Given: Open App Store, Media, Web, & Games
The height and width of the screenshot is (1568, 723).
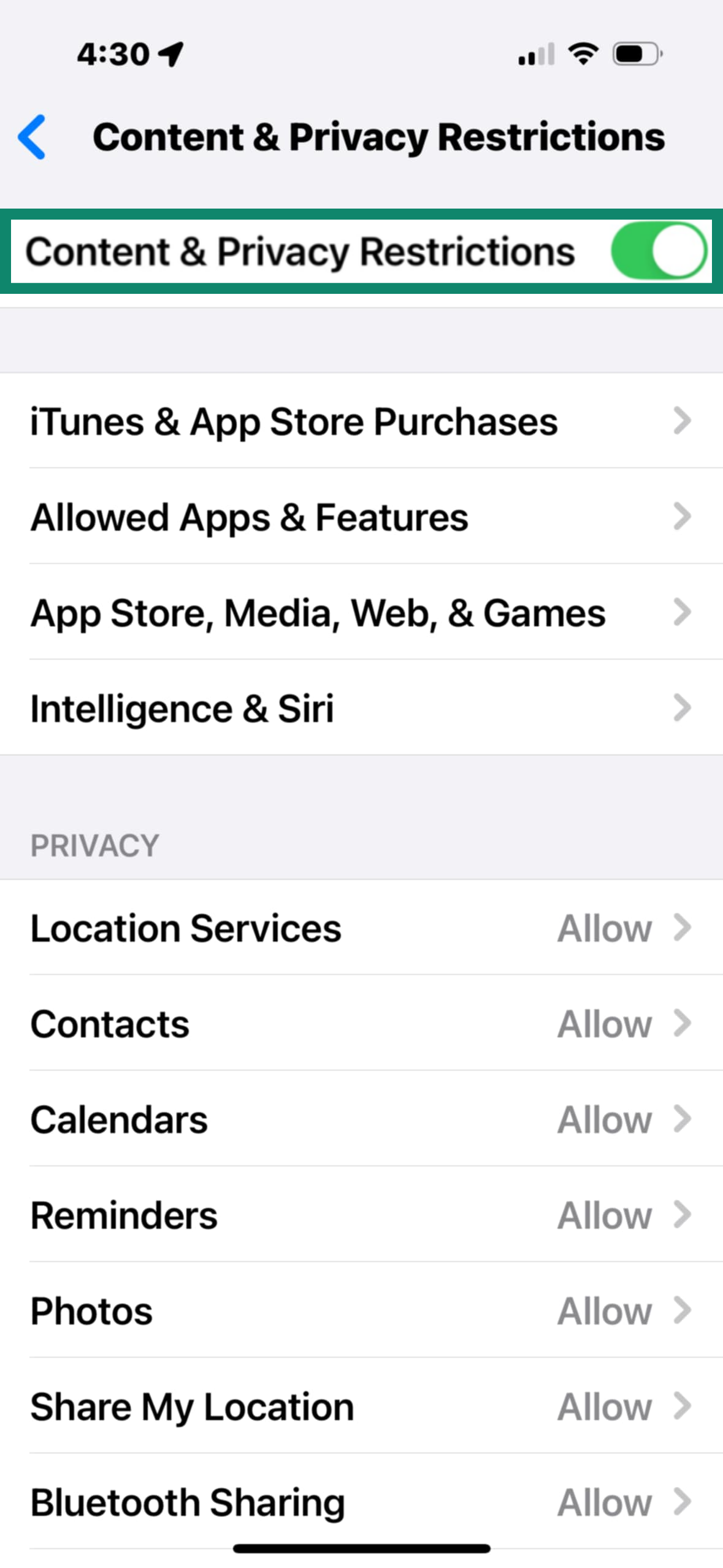Looking at the screenshot, I should click(361, 613).
